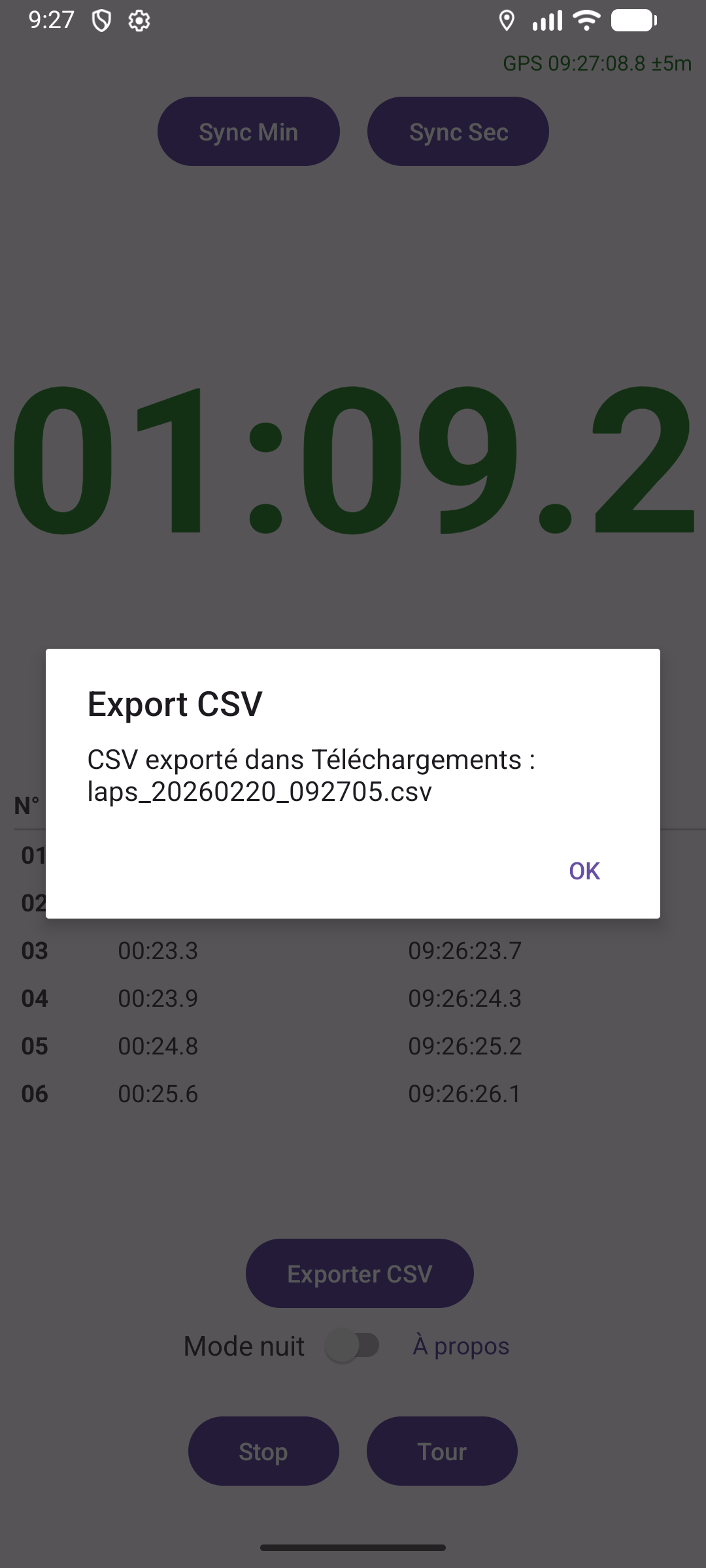This screenshot has width=706, height=1568.
Task: Open À propos
Action: pyautogui.click(x=461, y=1346)
